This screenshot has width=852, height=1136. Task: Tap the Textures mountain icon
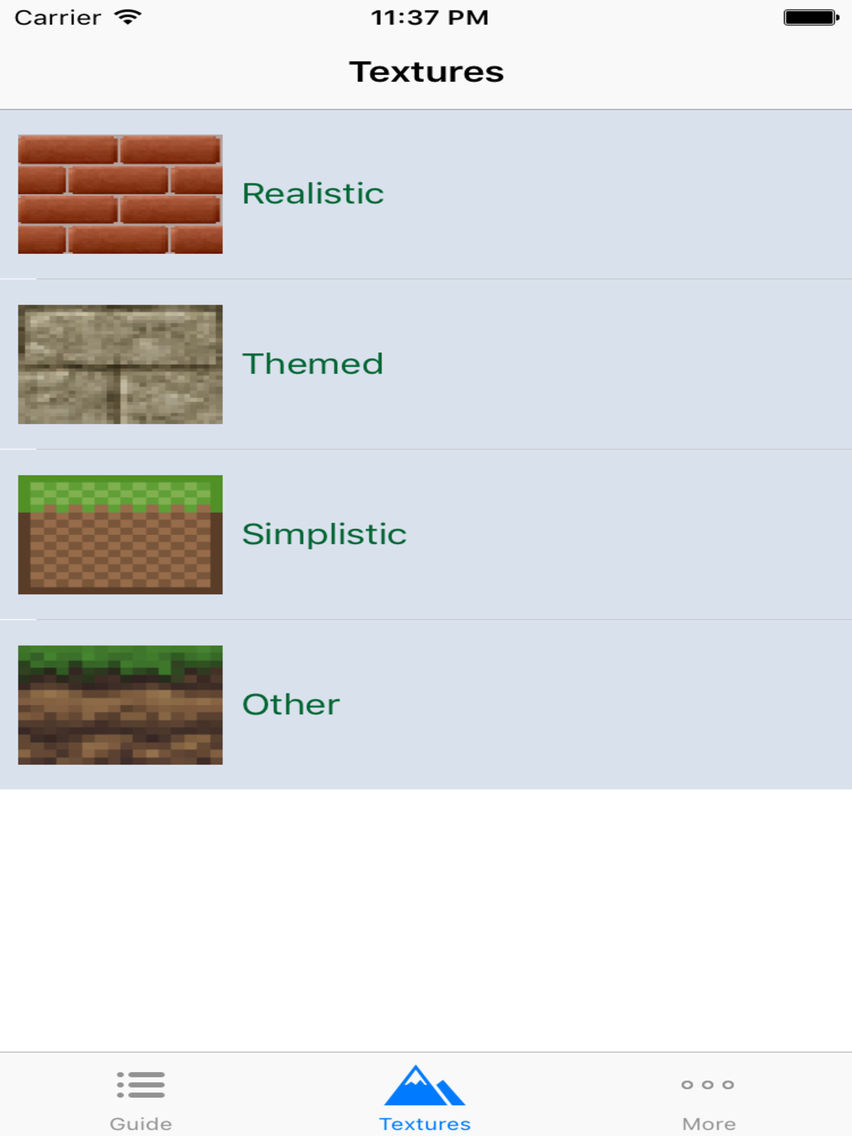426,1083
